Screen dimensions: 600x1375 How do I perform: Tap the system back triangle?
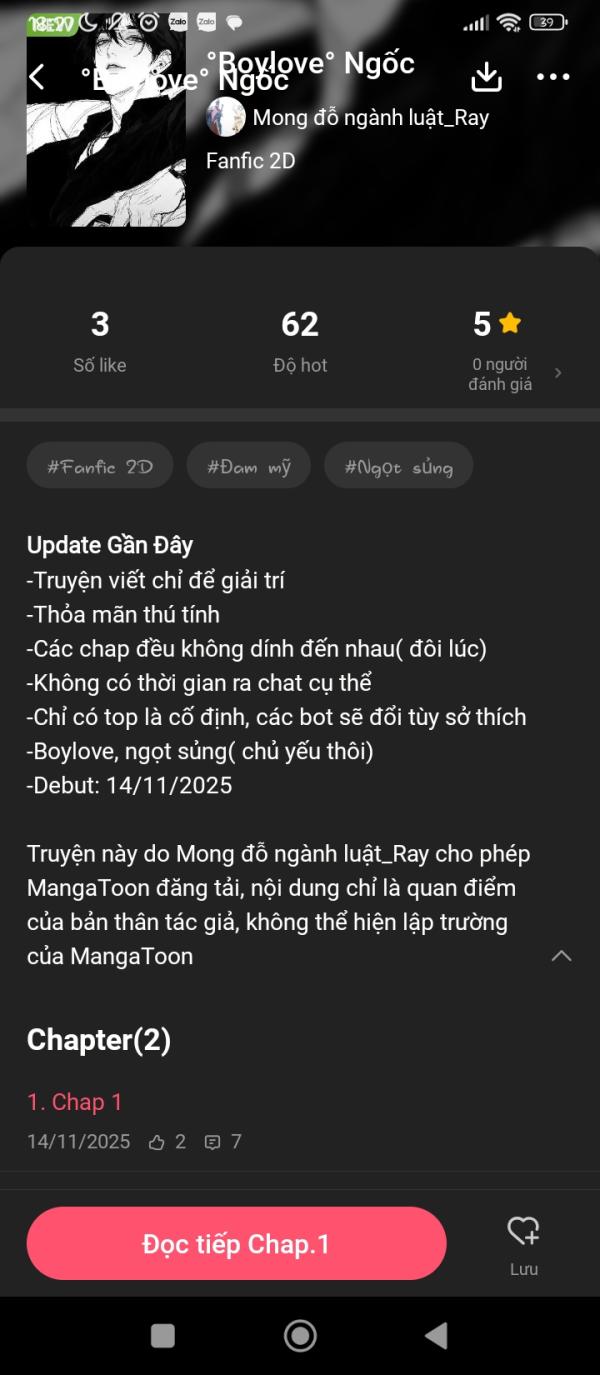coord(435,1336)
